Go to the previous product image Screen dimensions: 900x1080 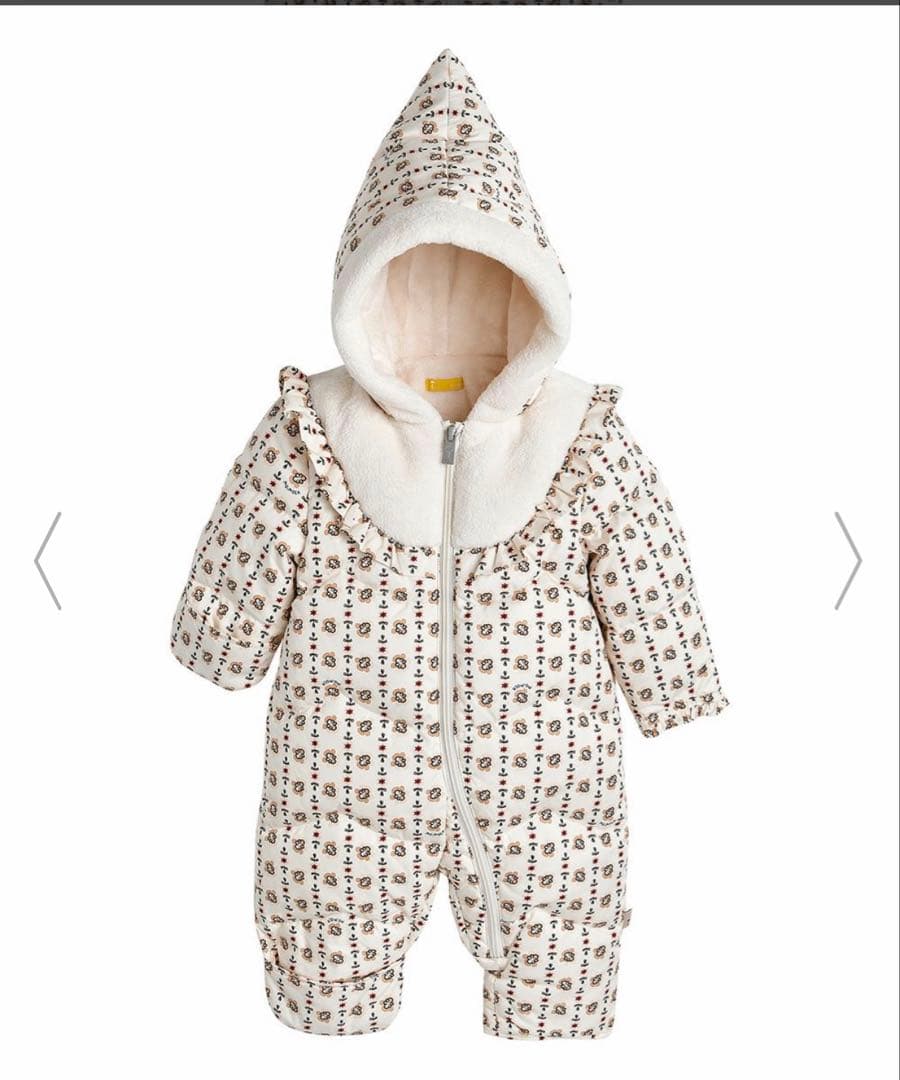(48, 560)
